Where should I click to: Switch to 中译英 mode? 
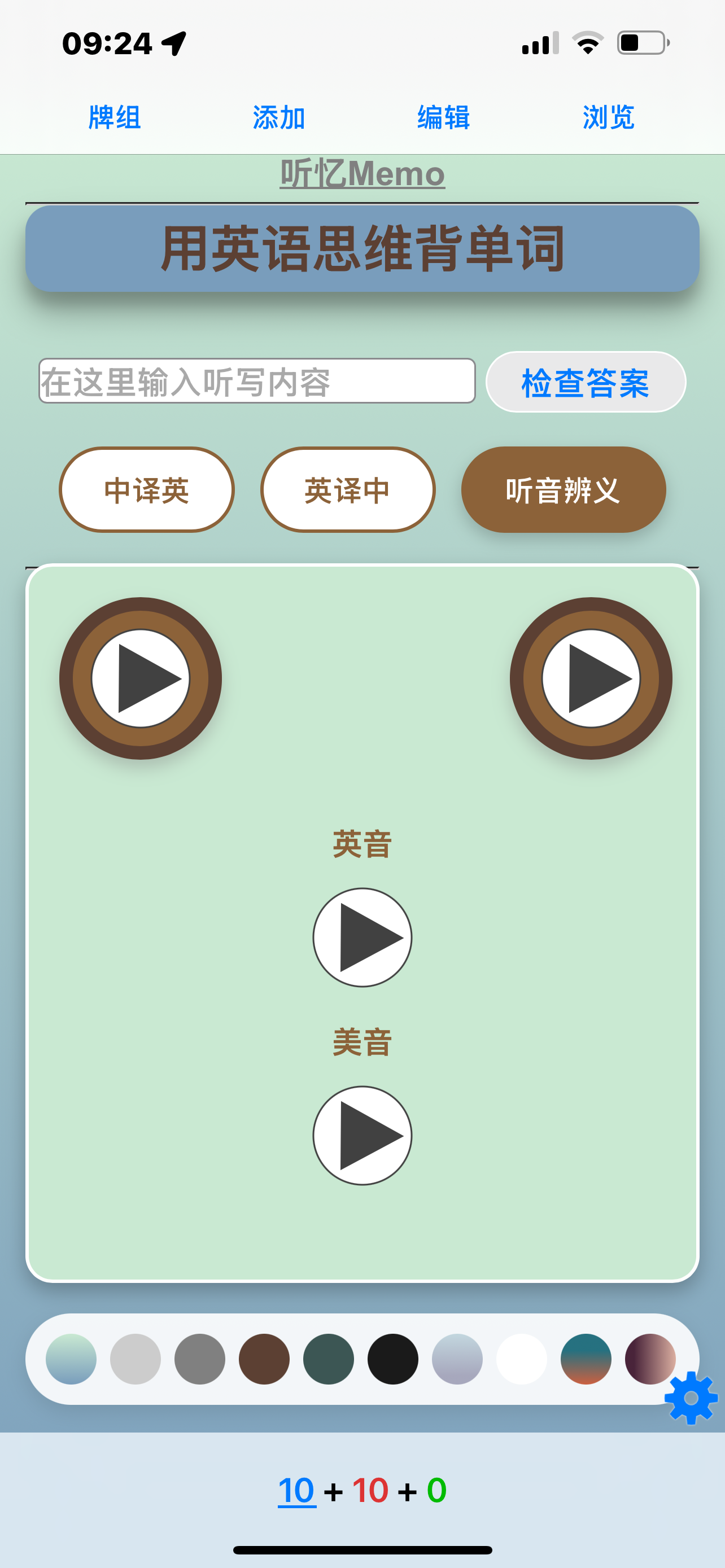pos(147,490)
